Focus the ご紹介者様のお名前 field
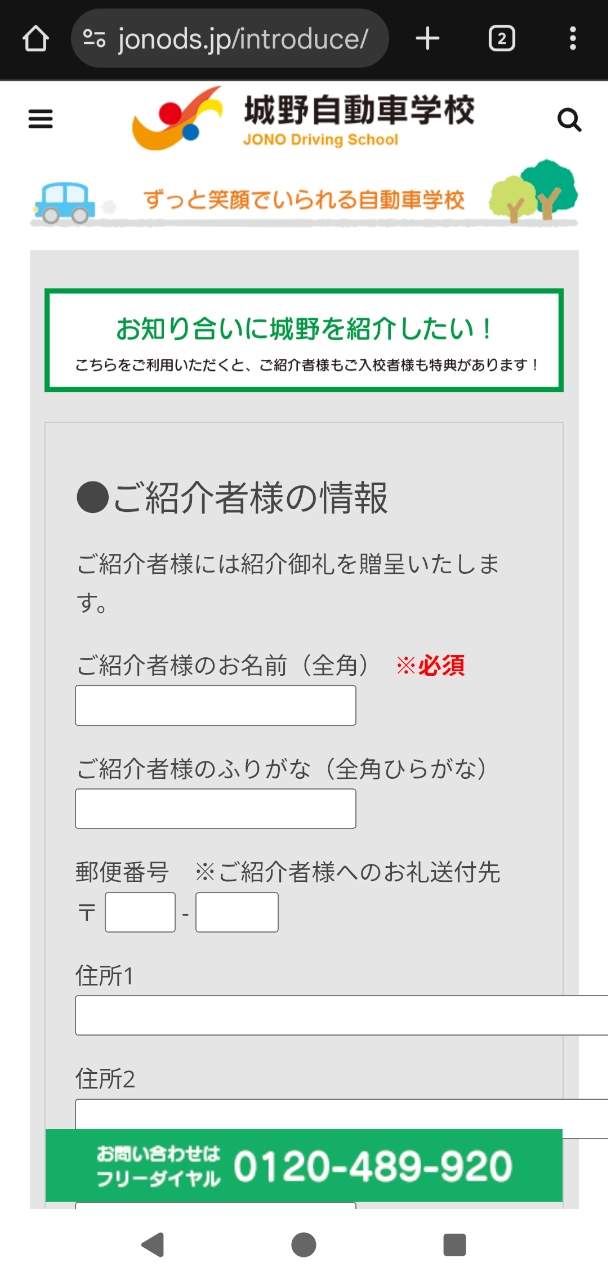Image resolution: width=608 pixels, height=1280 pixels. click(216, 705)
